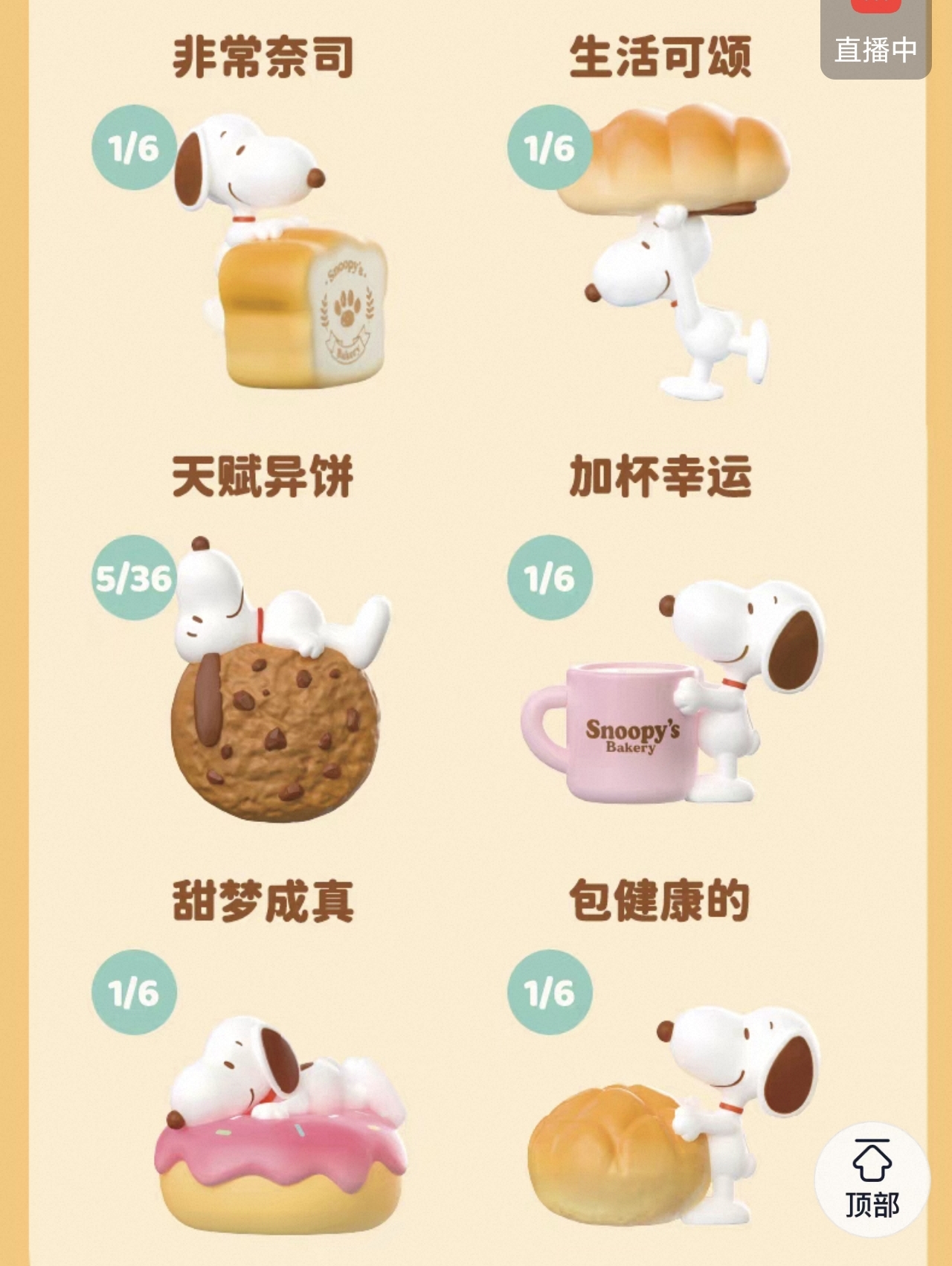This screenshot has width=952, height=1266.
Task: Jump back to top with 顶部 button
Action: point(872,1180)
